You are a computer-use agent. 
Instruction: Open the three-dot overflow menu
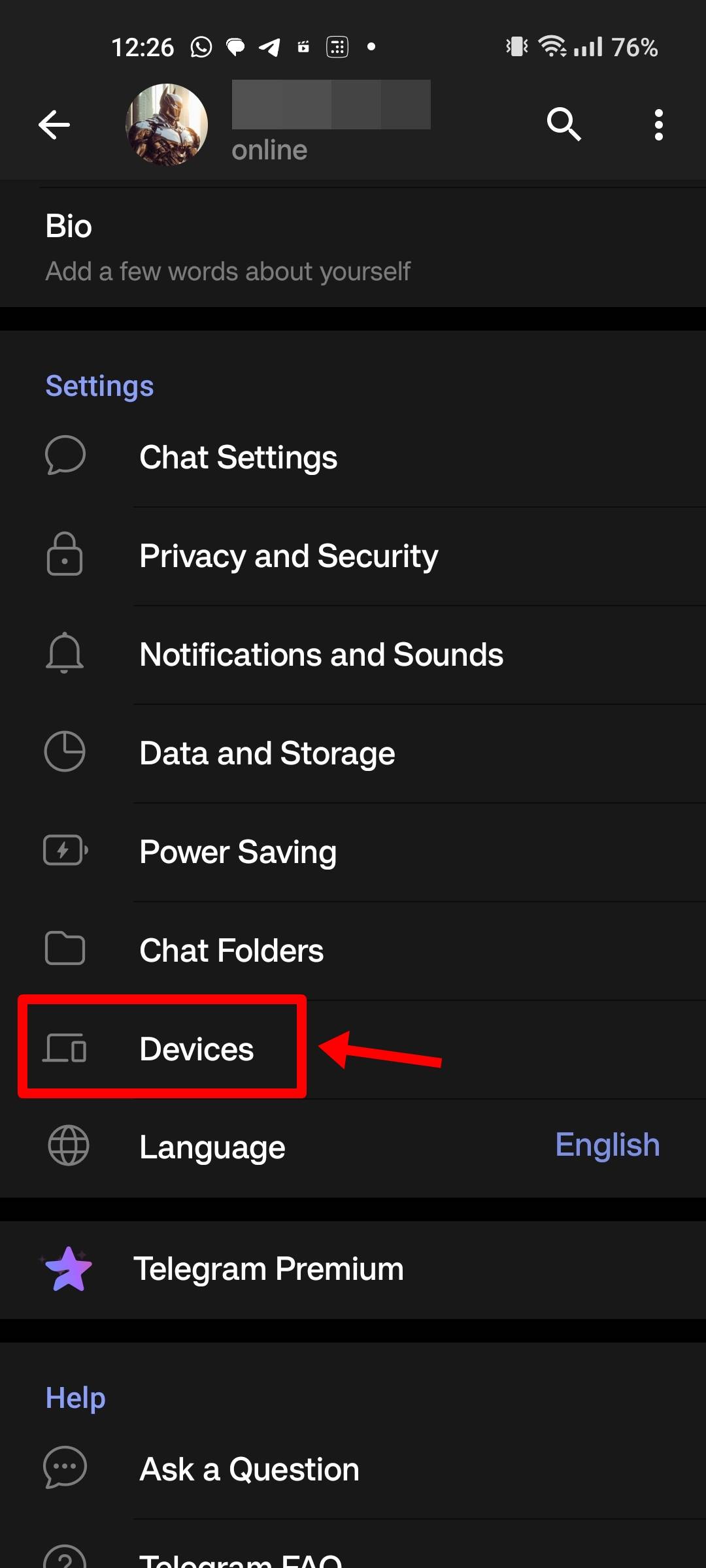point(658,125)
